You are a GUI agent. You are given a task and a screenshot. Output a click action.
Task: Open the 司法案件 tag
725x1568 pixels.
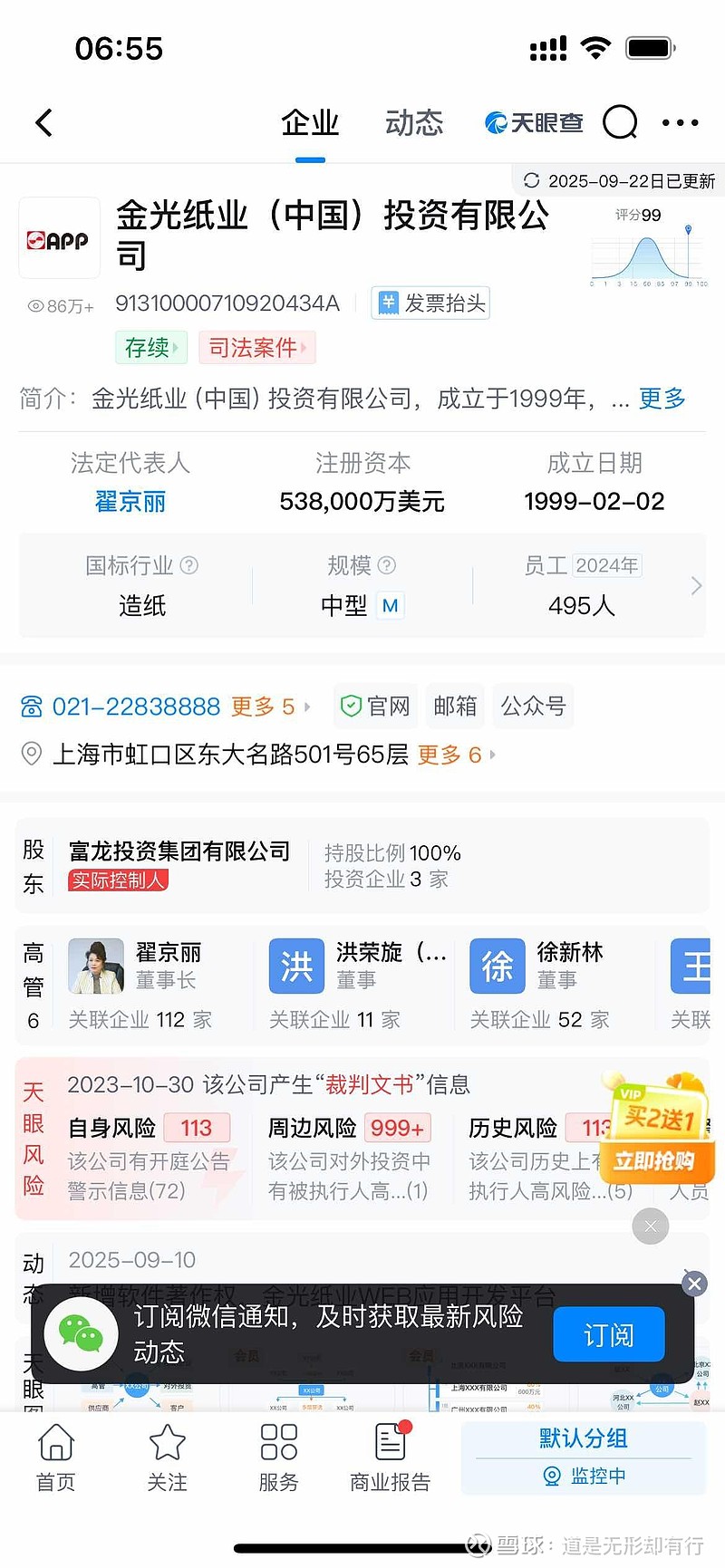click(x=256, y=348)
